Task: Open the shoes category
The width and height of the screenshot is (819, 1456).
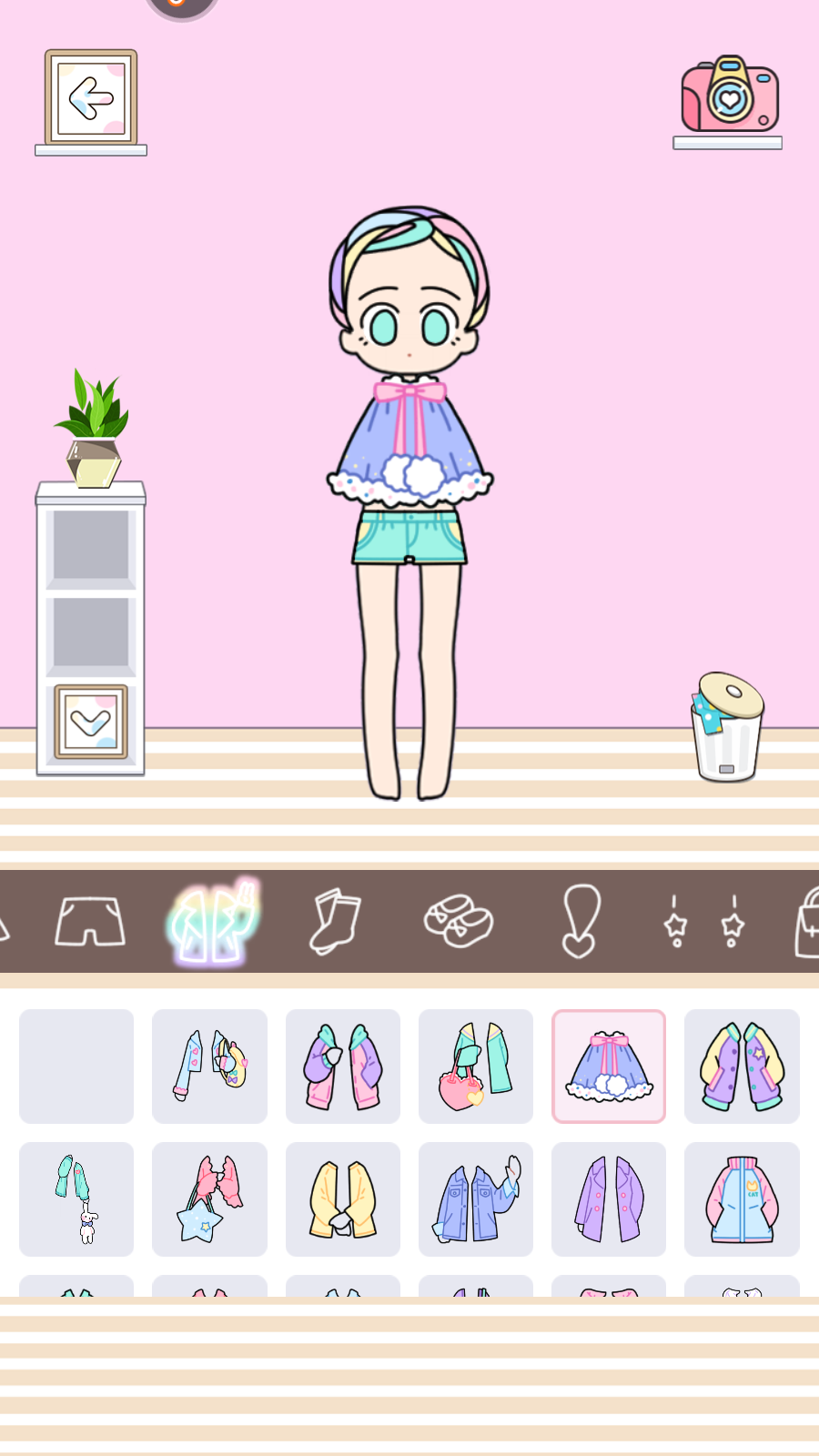Action: (x=460, y=921)
